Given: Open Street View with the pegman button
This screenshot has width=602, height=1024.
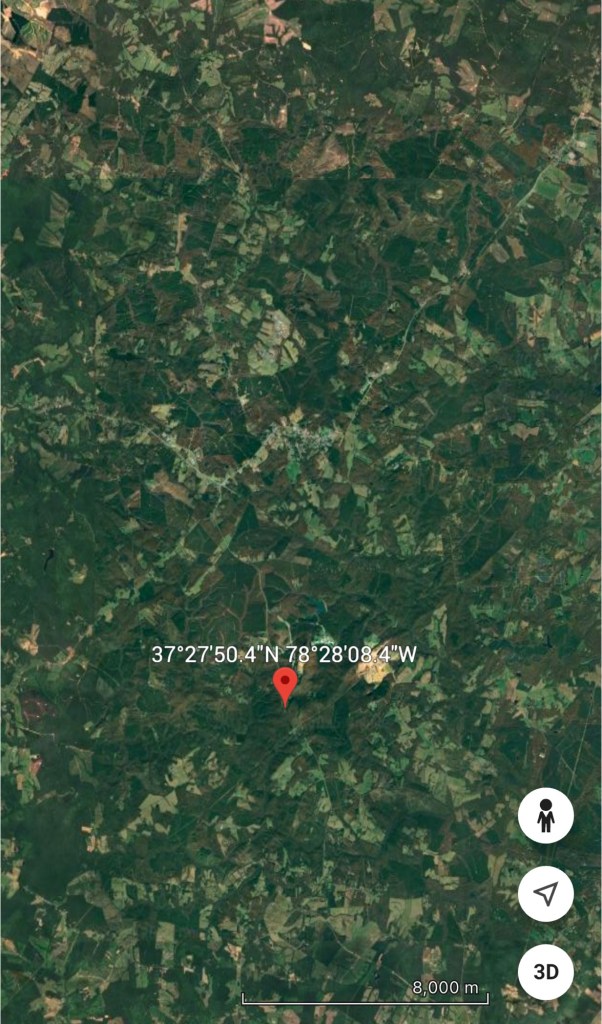Looking at the screenshot, I should [x=545, y=816].
